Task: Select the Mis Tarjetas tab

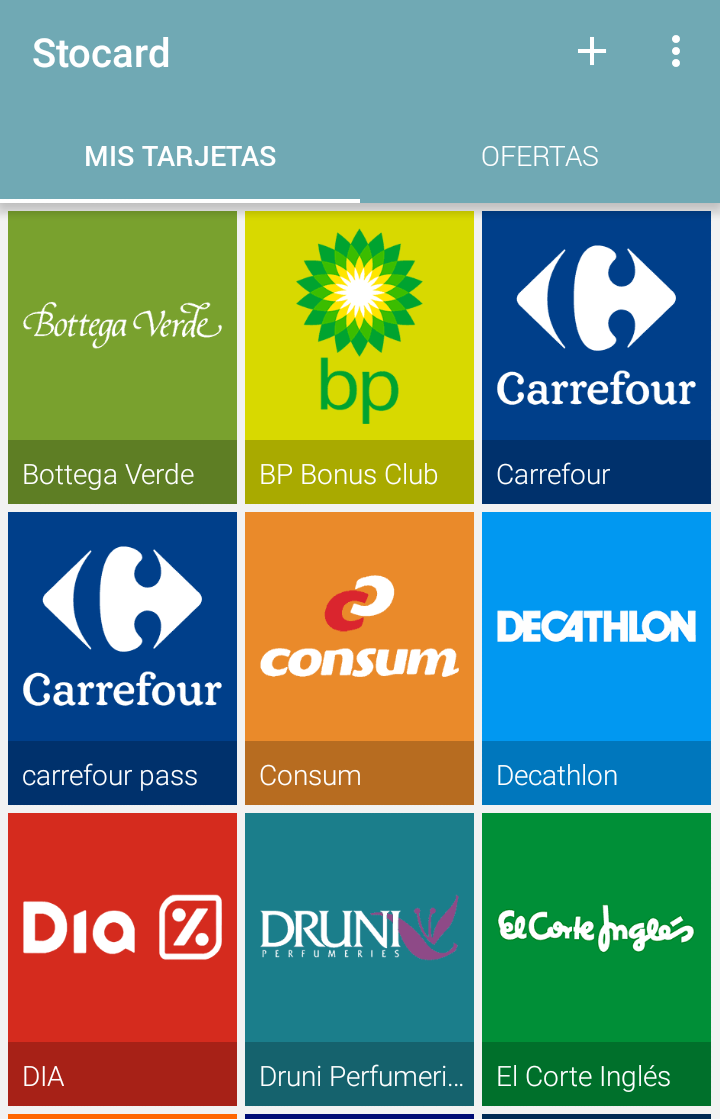Action: (180, 157)
